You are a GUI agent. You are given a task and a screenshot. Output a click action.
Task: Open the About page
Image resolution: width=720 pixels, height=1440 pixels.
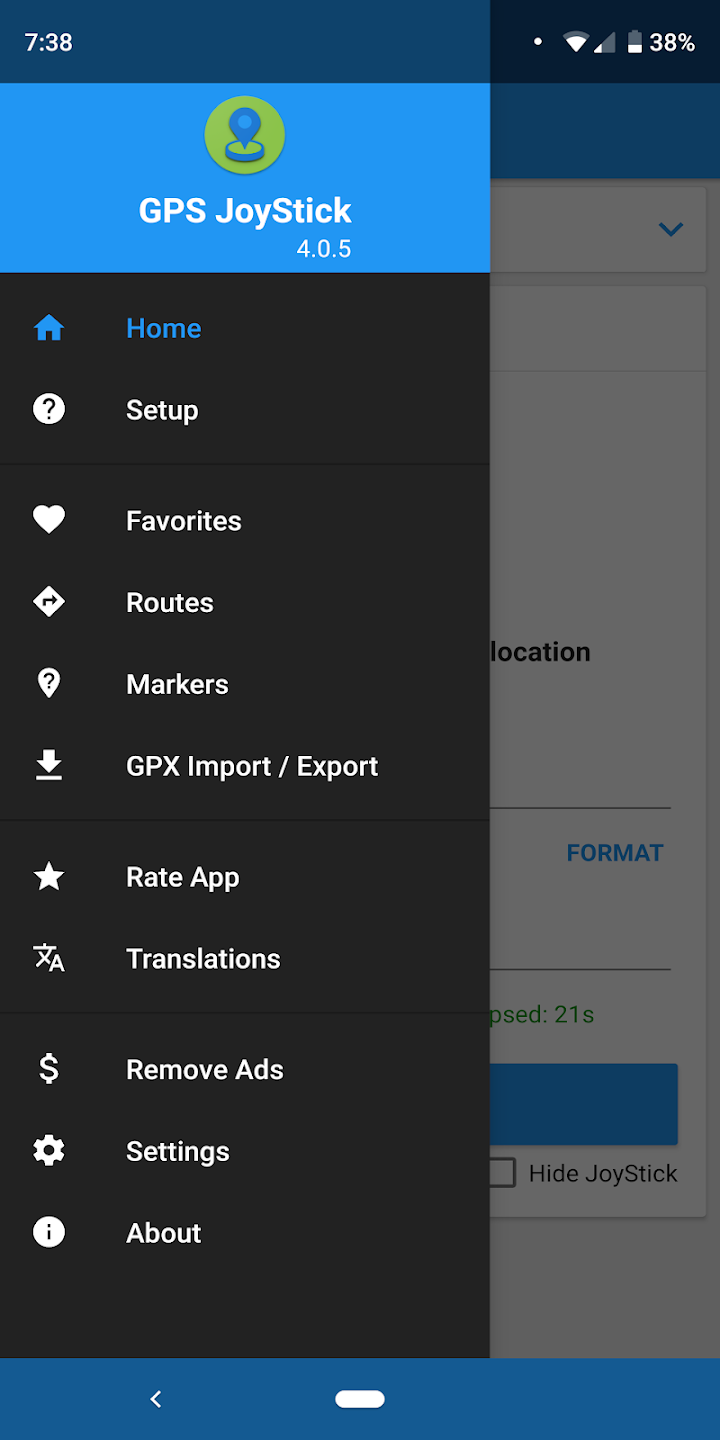[x=245, y=1234]
